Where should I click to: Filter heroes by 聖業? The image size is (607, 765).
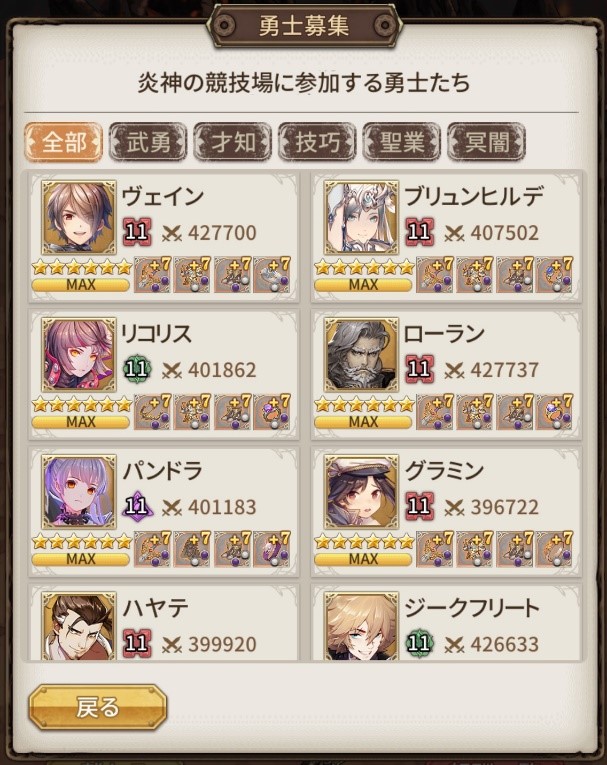point(401,142)
